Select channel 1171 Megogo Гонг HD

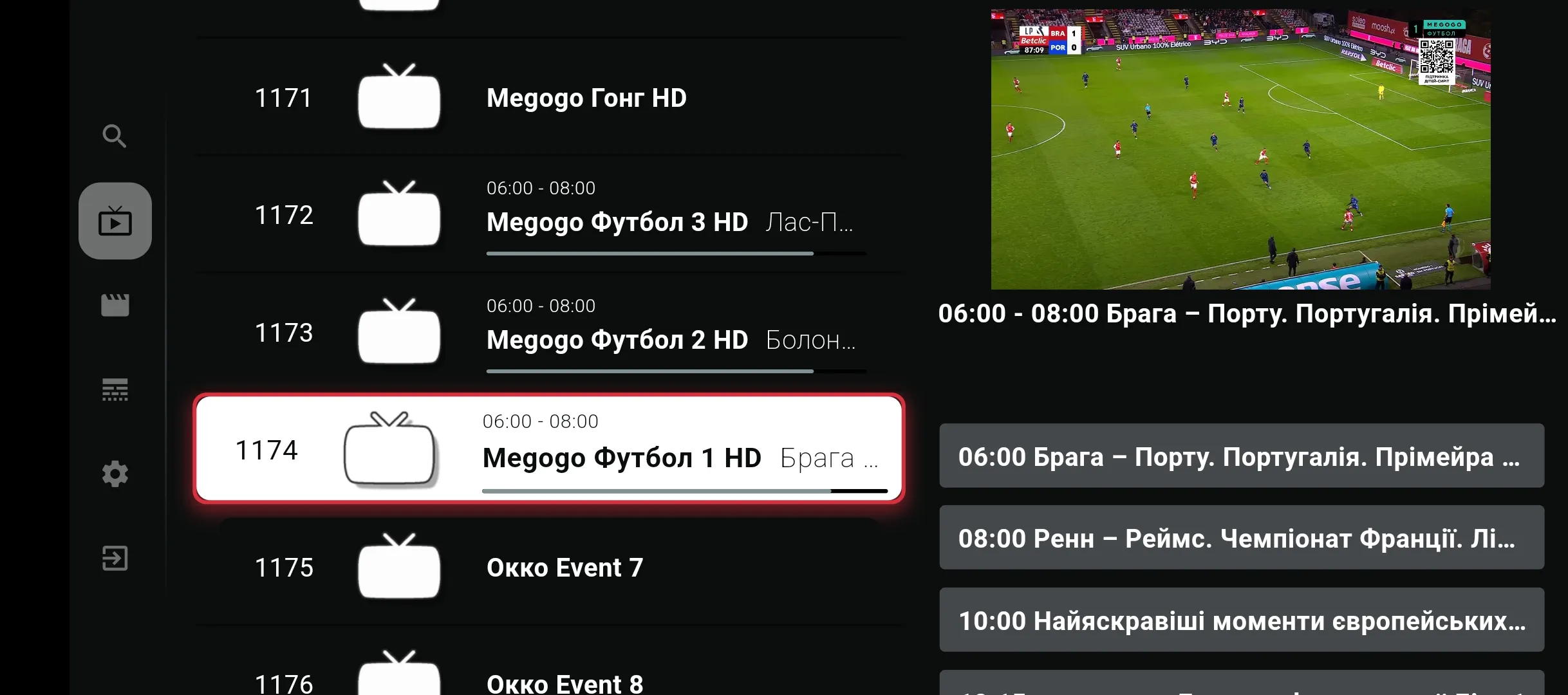[547, 98]
